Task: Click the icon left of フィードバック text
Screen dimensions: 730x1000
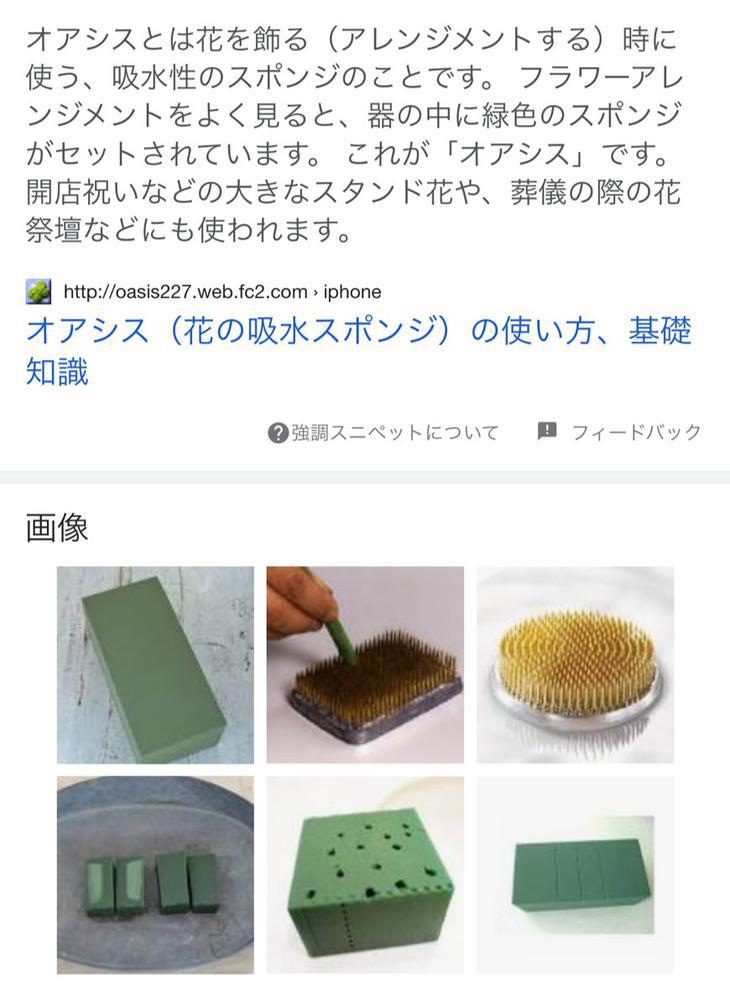Action: coord(548,432)
